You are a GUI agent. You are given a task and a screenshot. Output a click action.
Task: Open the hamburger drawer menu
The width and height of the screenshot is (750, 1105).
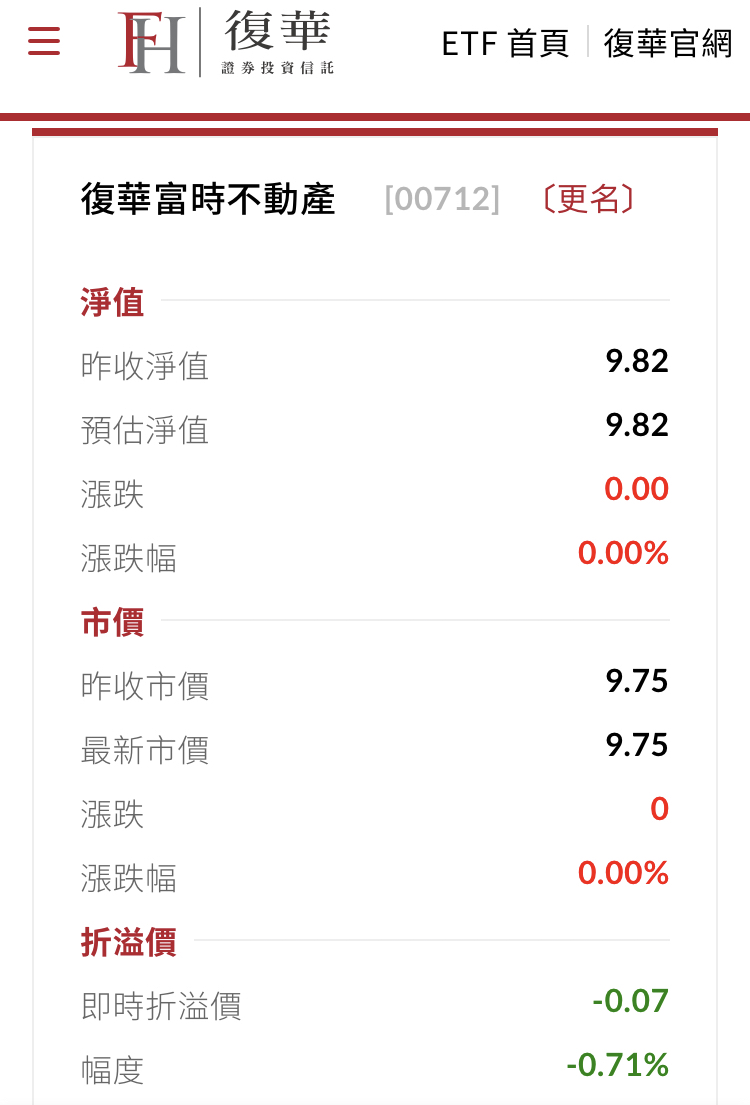(44, 42)
